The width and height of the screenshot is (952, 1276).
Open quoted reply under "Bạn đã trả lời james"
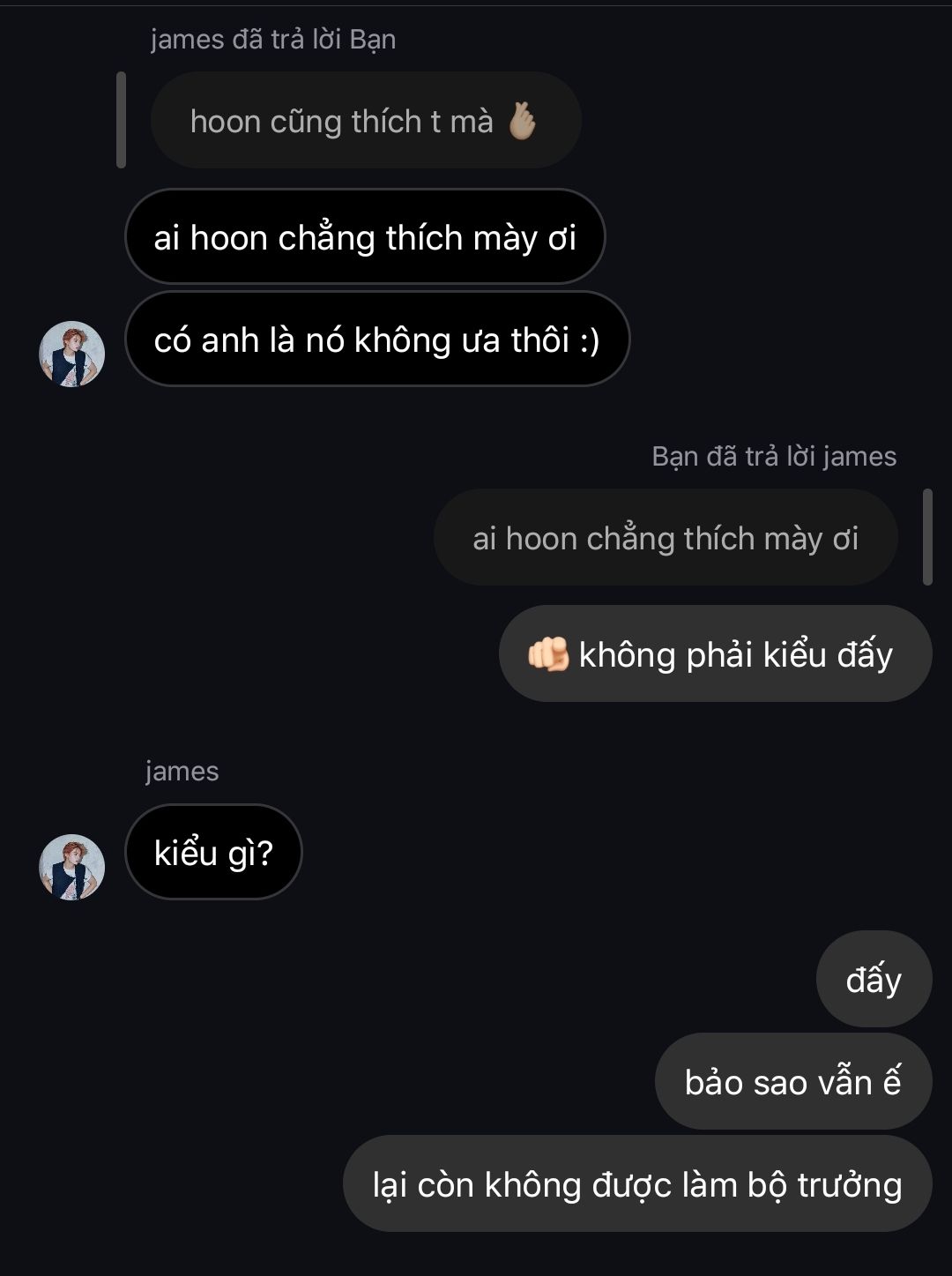click(665, 538)
